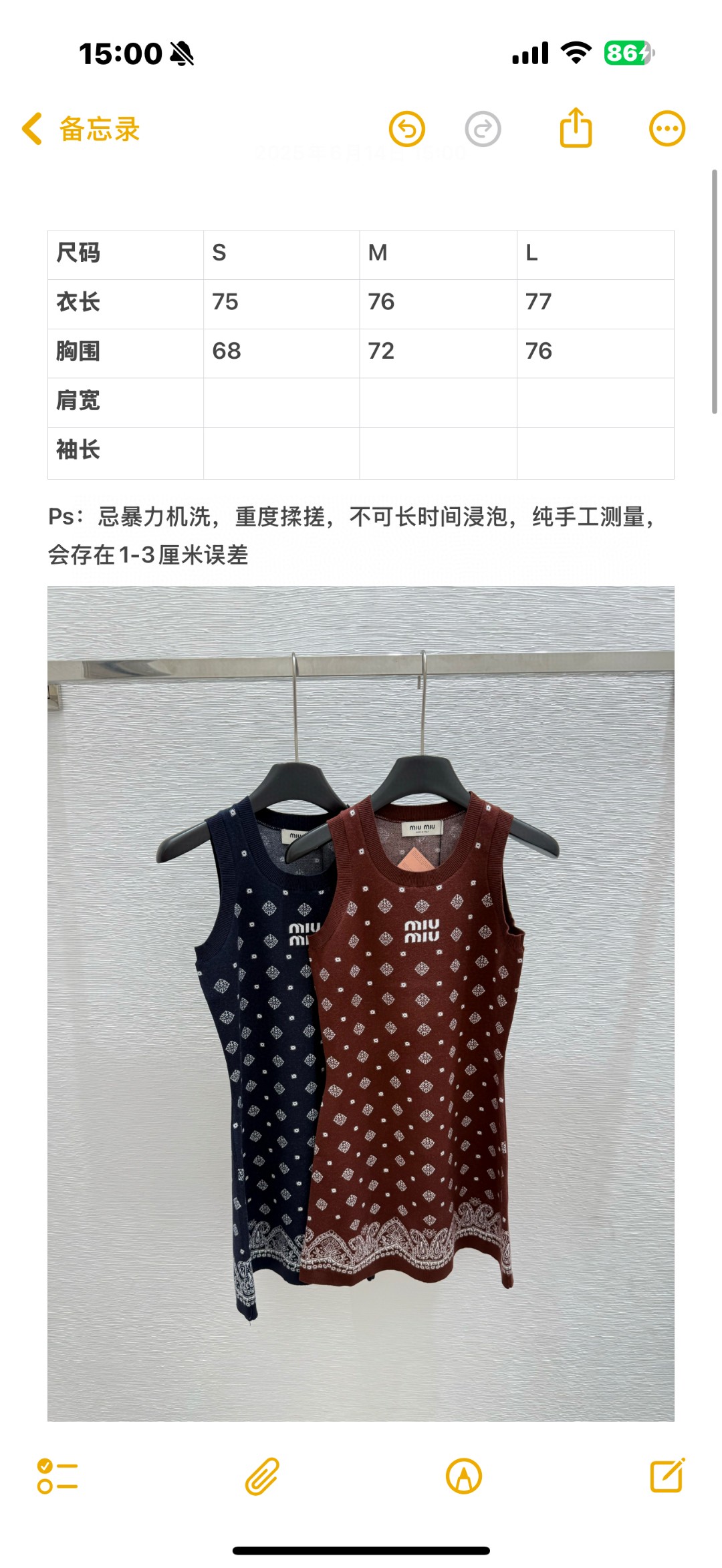
Task: Go back to the 备忘录 notes list
Action: 80,129
